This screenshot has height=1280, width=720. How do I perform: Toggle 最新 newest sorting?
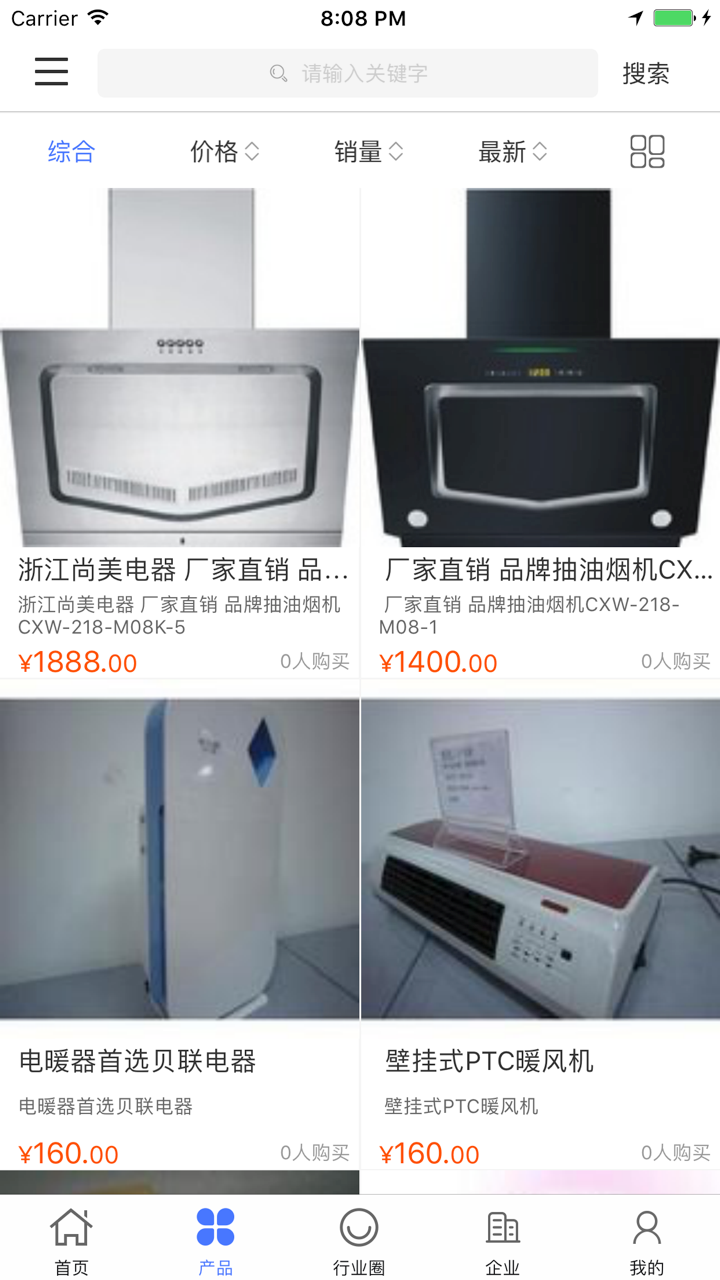pyautogui.click(x=512, y=151)
